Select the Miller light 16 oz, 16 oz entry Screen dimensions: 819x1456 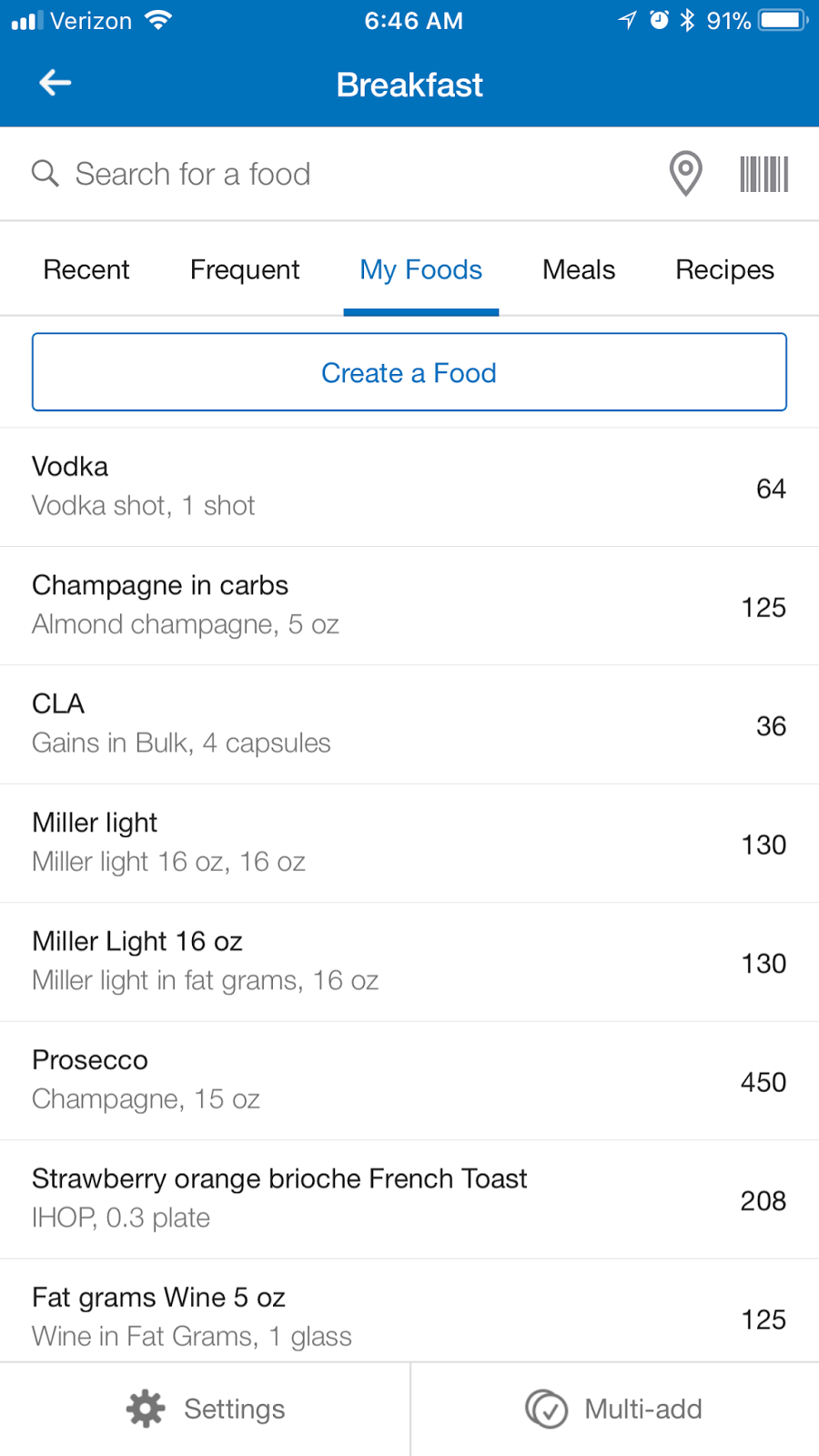tap(409, 844)
